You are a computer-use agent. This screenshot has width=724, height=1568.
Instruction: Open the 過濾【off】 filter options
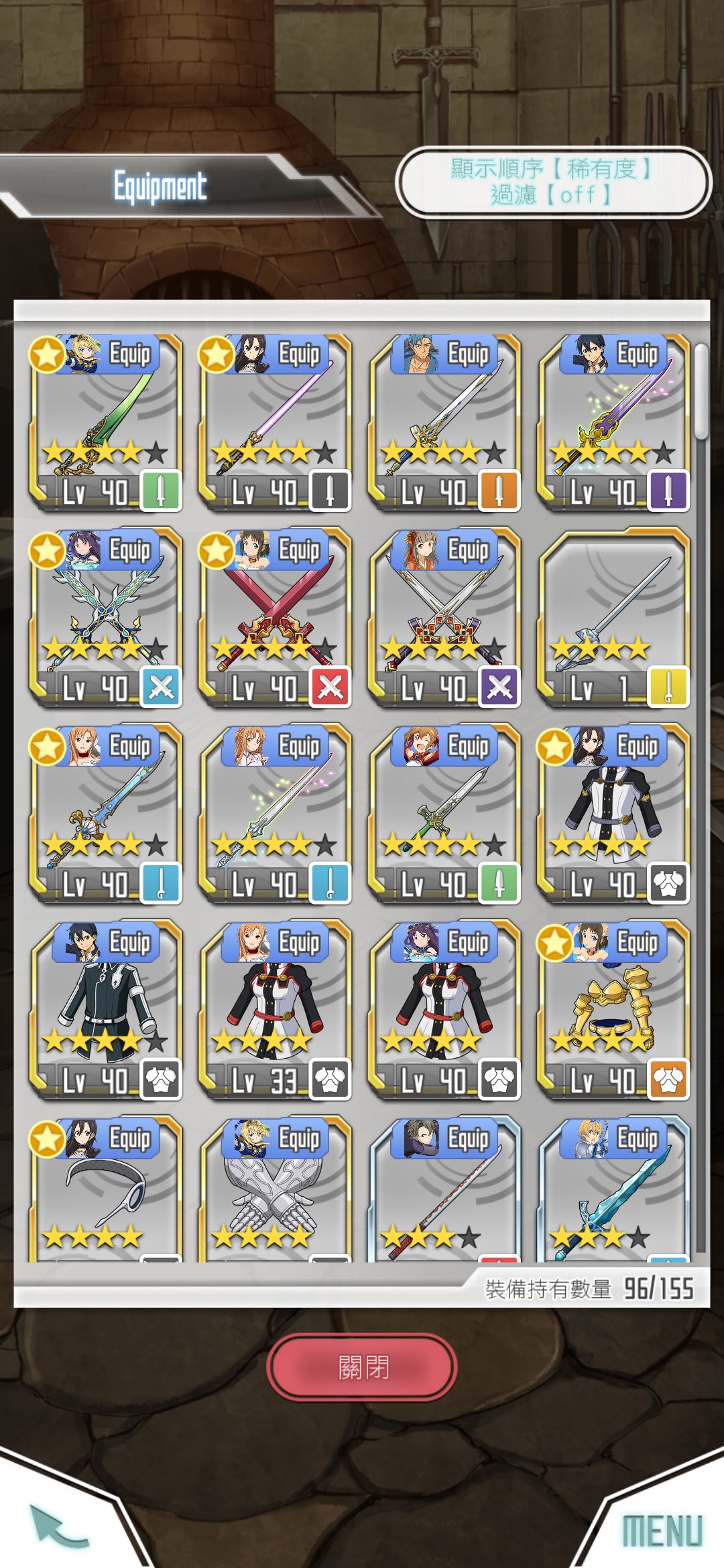pos(550,198)
